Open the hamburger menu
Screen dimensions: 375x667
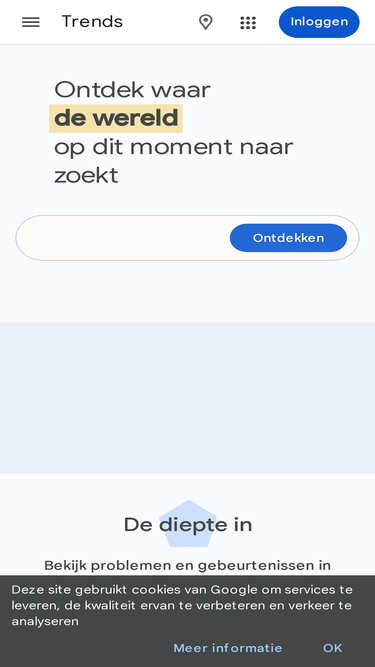(31, 22)
